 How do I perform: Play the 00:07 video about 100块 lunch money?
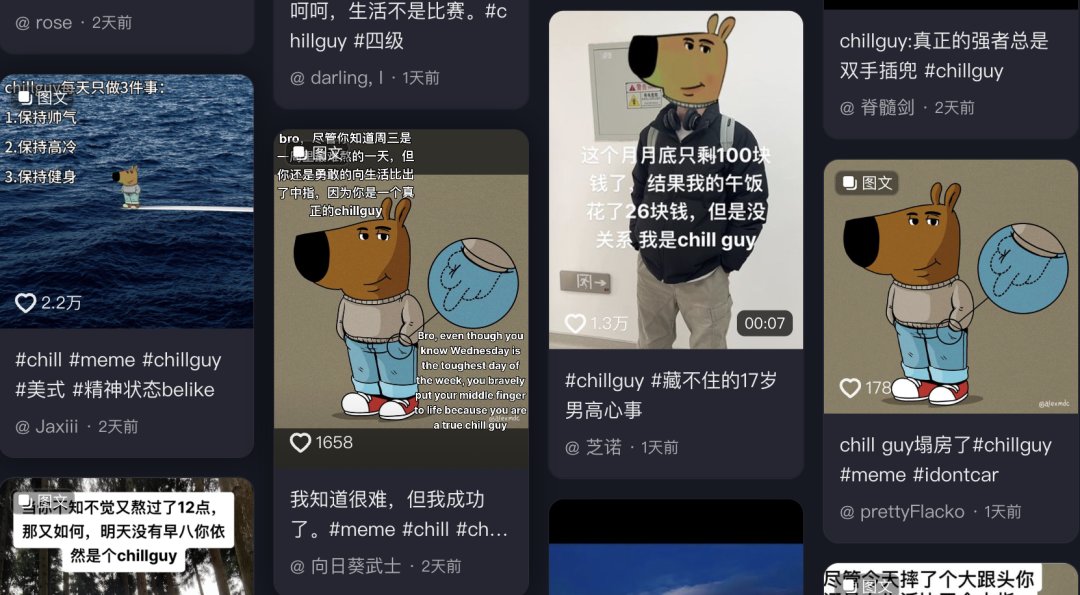(675, 180)
